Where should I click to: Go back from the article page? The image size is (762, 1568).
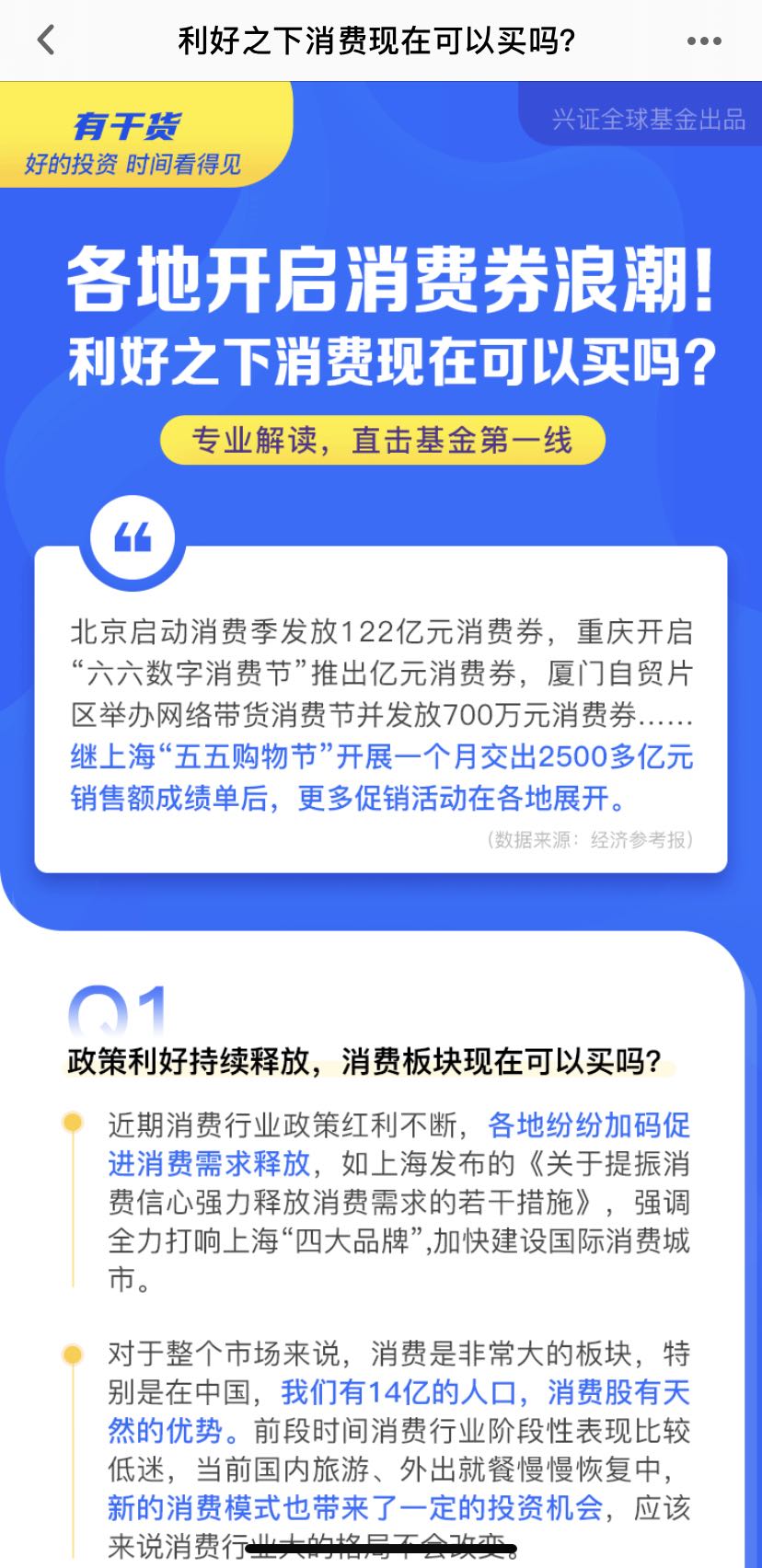46,40
